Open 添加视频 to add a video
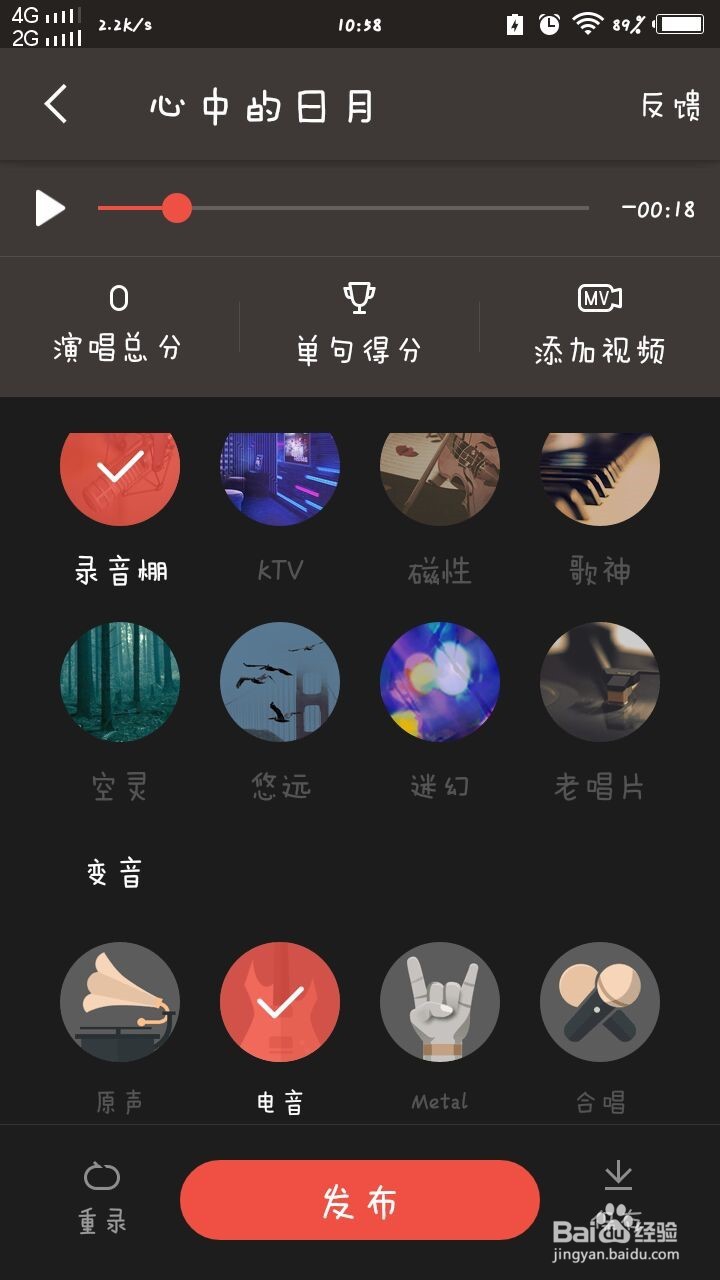This screenshot has width=720, height=1280. [601, 320]
